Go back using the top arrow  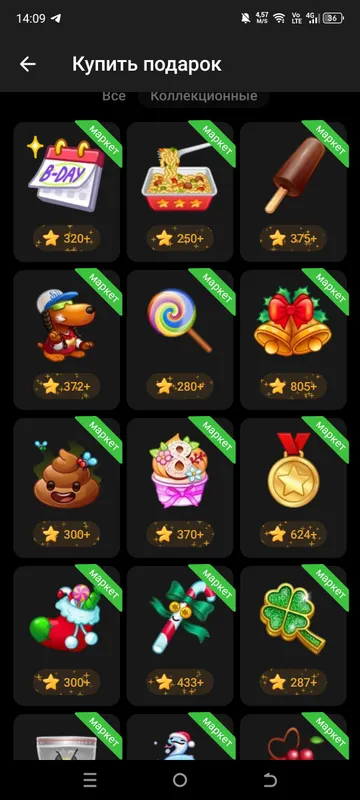[28, 64]
